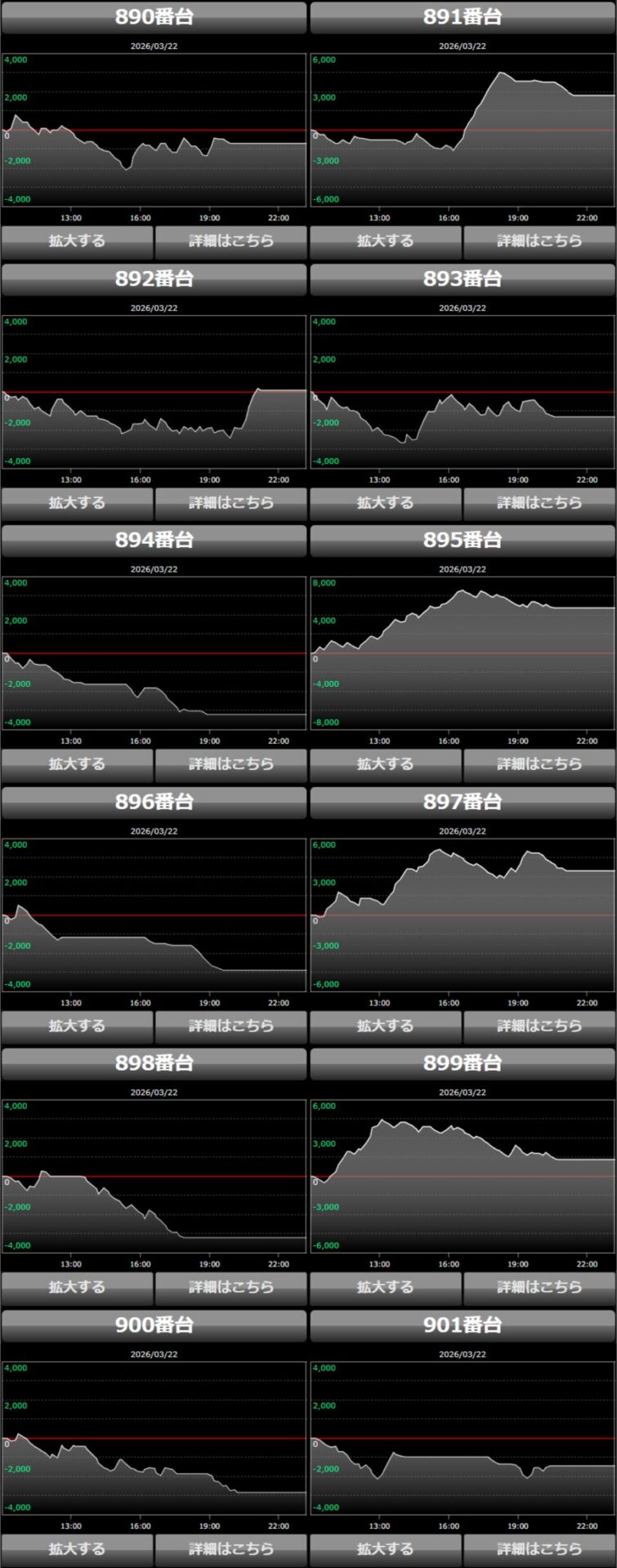Select the 897番台 title bar
This screenshot has height=1568, width=617.
click(x=463, y=802)
